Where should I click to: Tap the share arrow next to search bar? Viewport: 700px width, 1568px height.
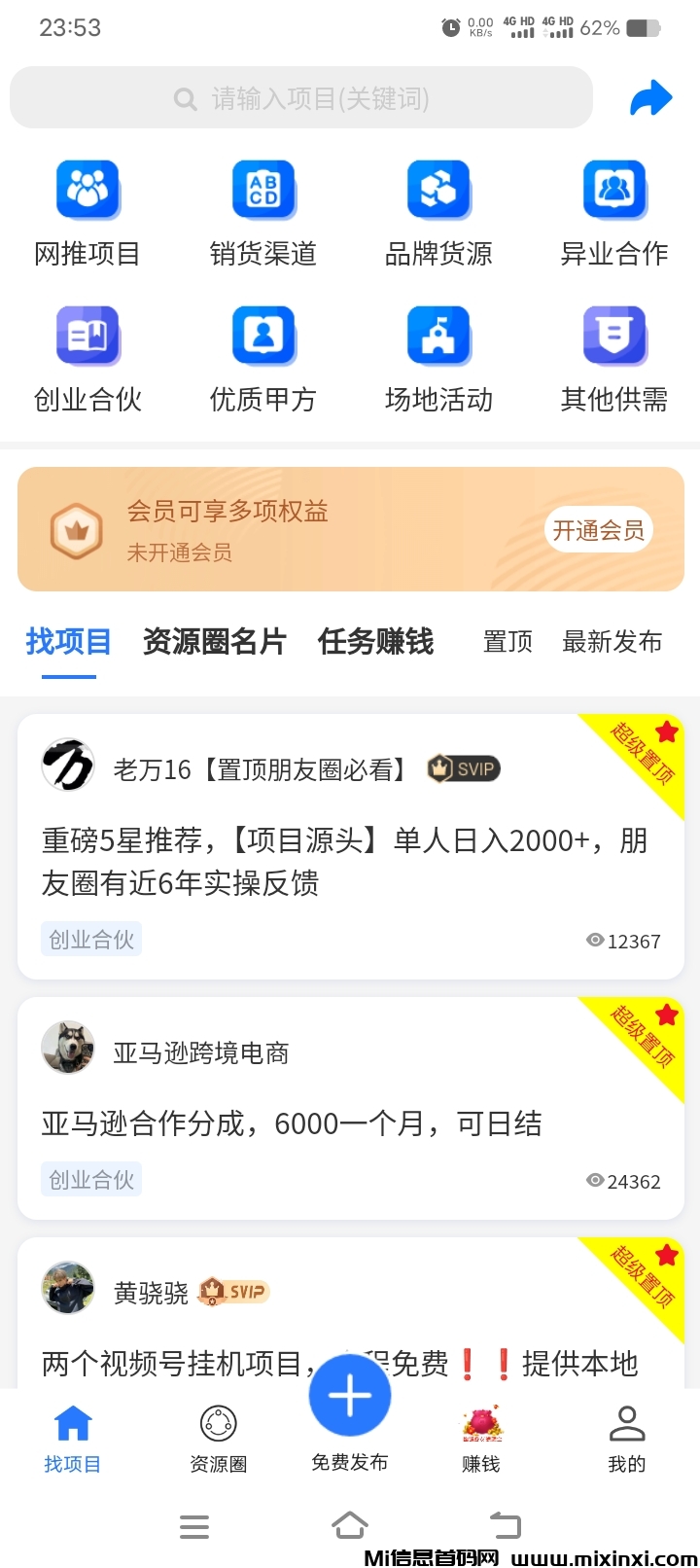[650, 97]
